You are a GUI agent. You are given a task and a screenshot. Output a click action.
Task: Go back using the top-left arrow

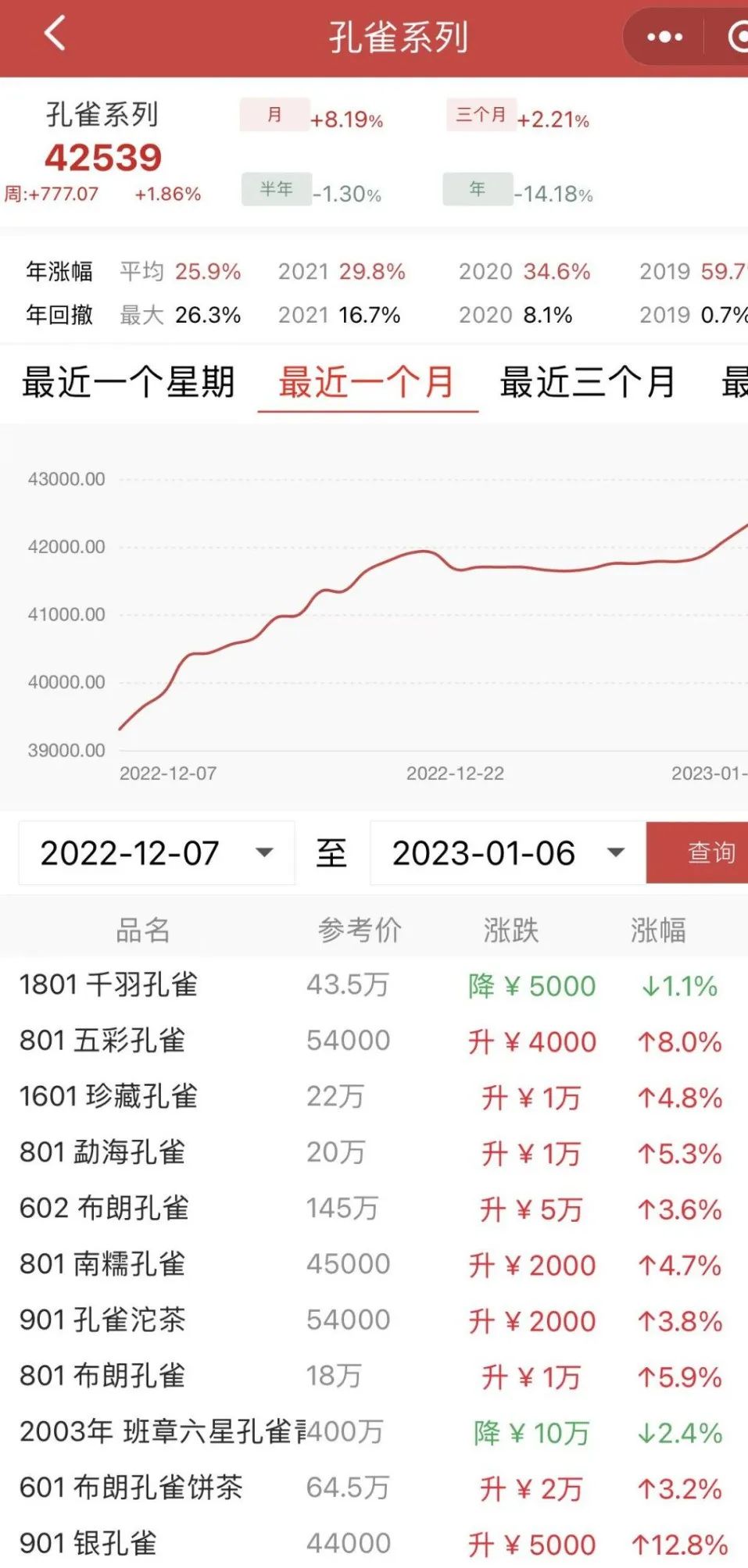[x=54, y=34]
